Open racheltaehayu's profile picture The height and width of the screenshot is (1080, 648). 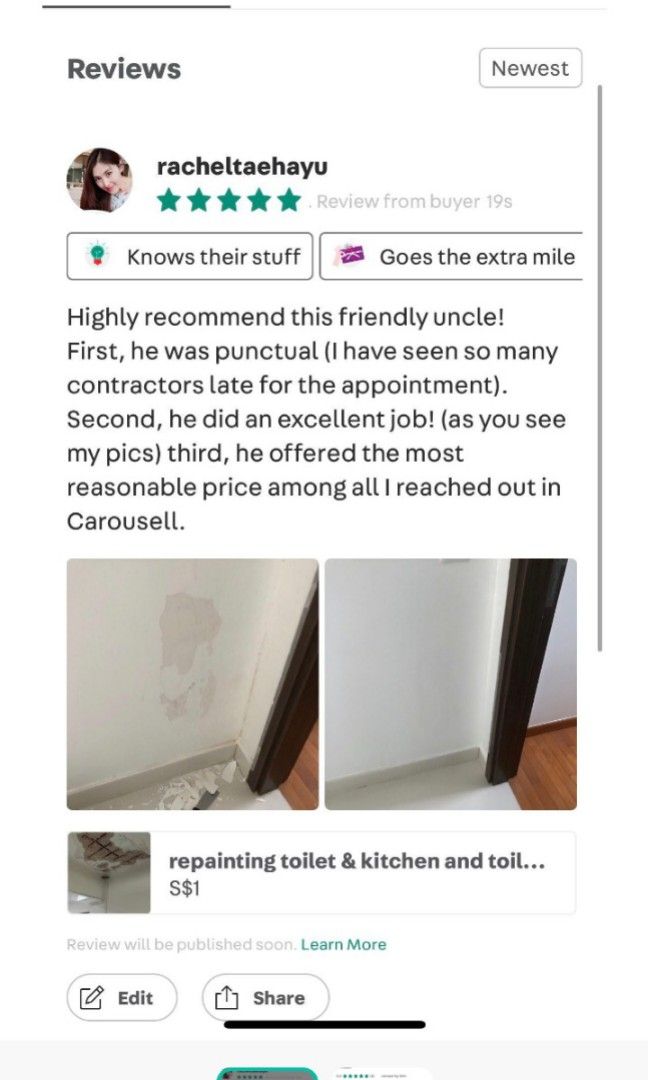click(x=99, y=180)
